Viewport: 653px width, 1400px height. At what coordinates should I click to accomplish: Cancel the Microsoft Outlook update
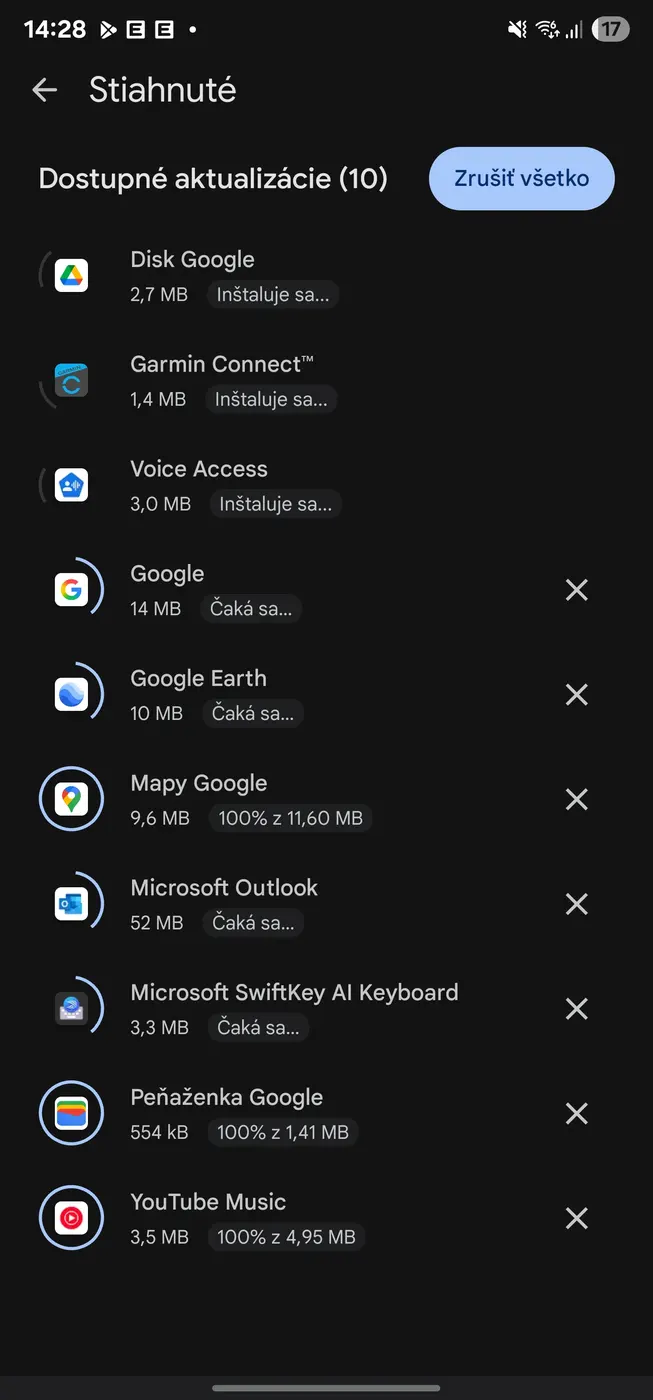[x=576, y=904]
